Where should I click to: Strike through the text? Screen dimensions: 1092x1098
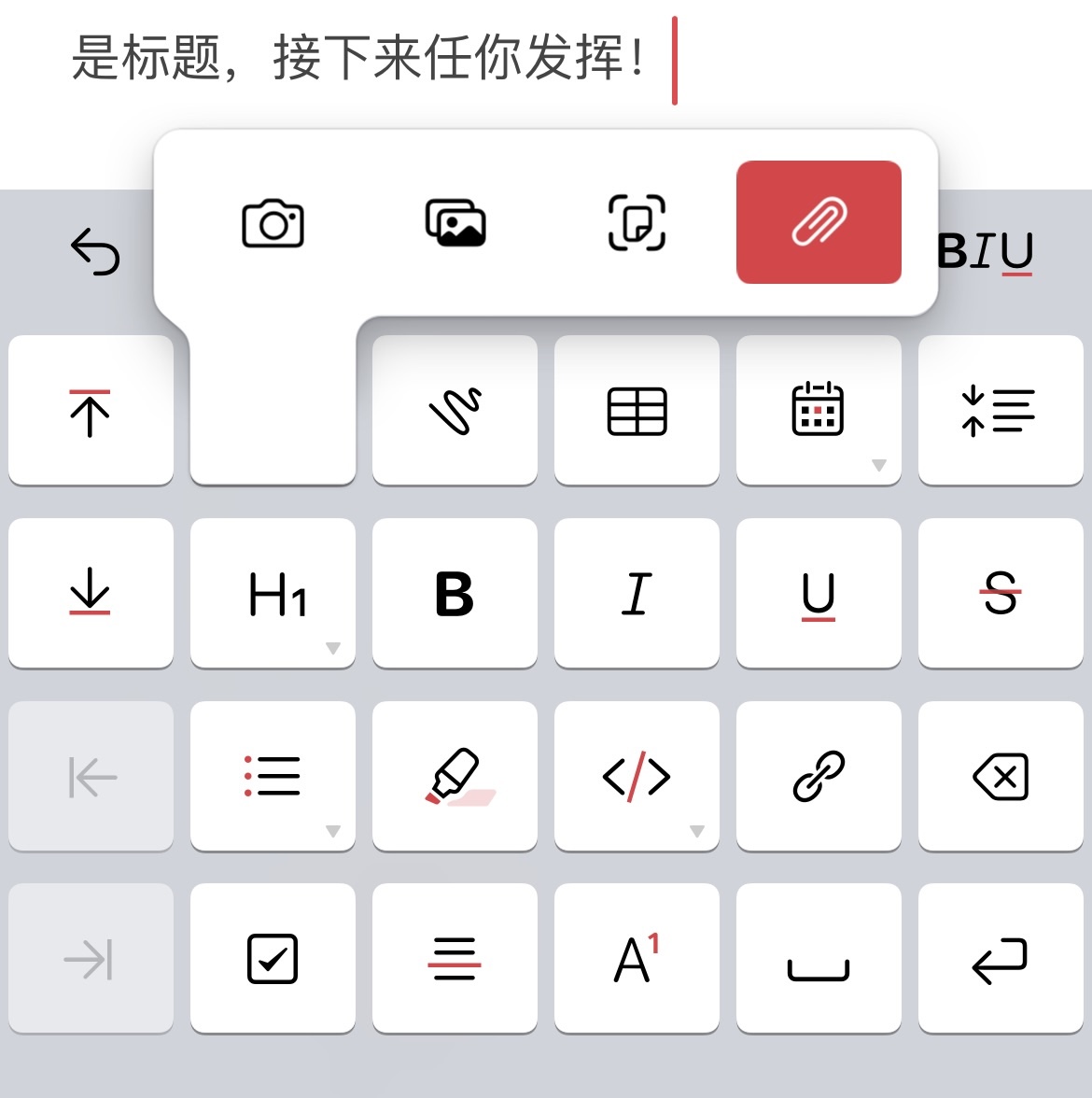click(x=1001, y=593)
